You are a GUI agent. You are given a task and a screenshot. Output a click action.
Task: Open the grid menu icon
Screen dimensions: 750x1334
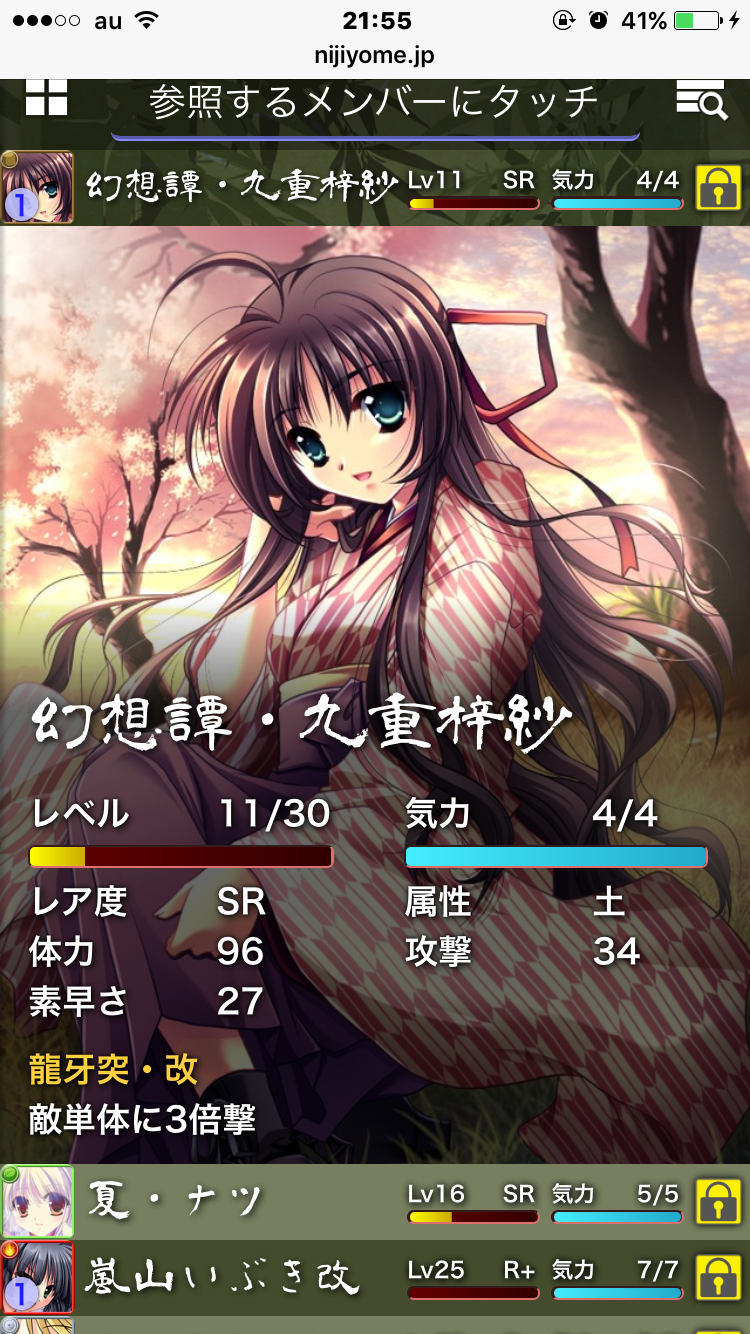46,97
